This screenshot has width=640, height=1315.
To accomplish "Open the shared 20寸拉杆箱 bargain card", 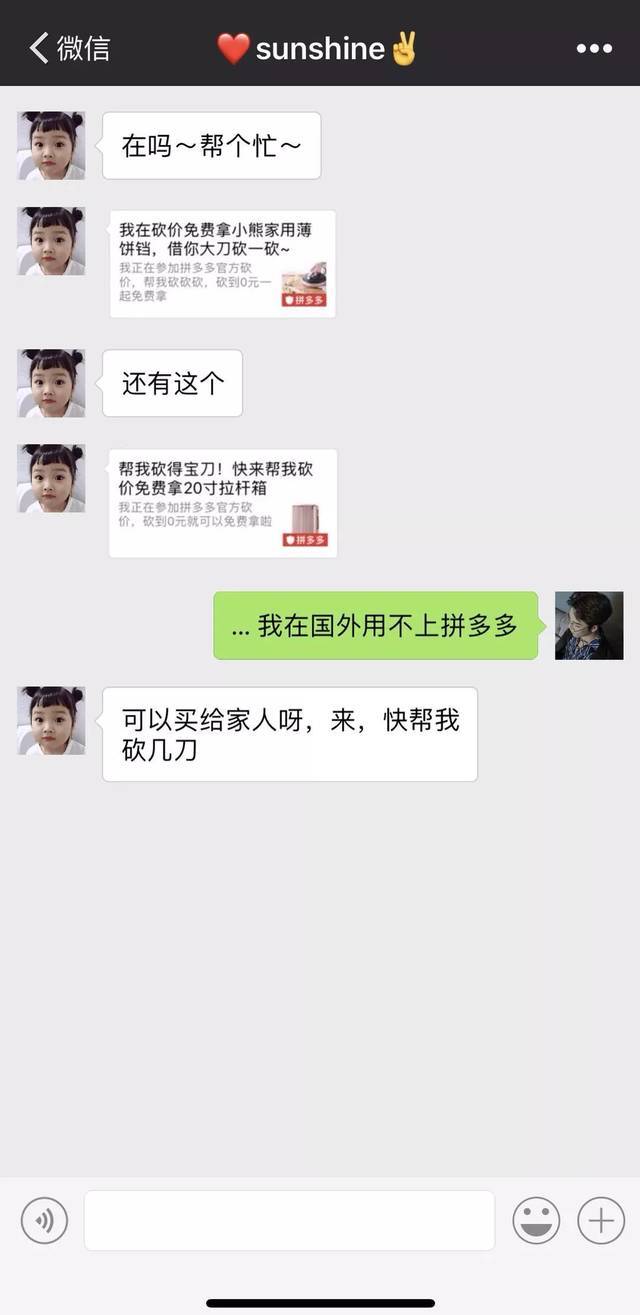I will [222, 503].
